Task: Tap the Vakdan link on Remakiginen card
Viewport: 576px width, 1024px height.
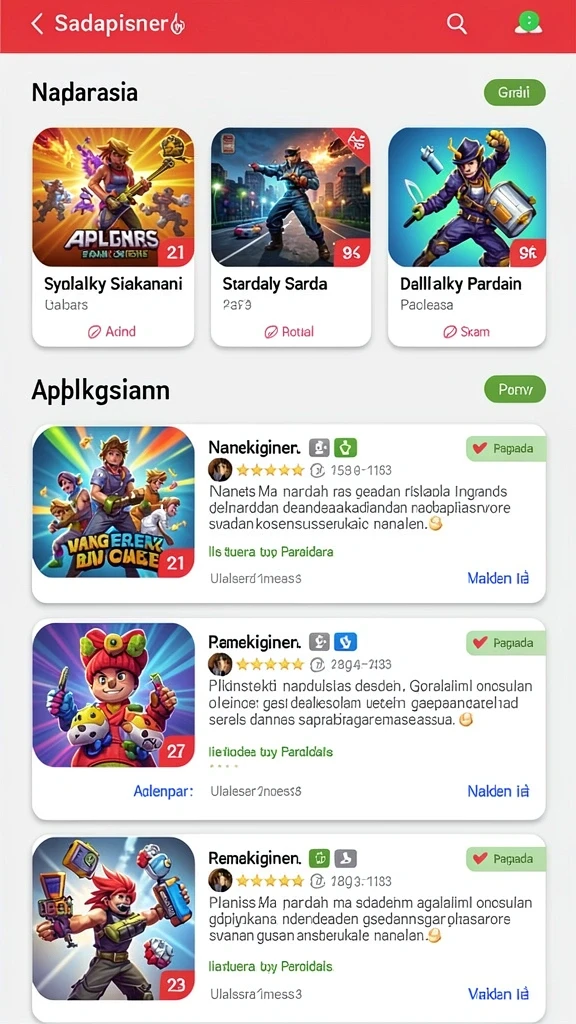Action: click(x=498, y=994)
